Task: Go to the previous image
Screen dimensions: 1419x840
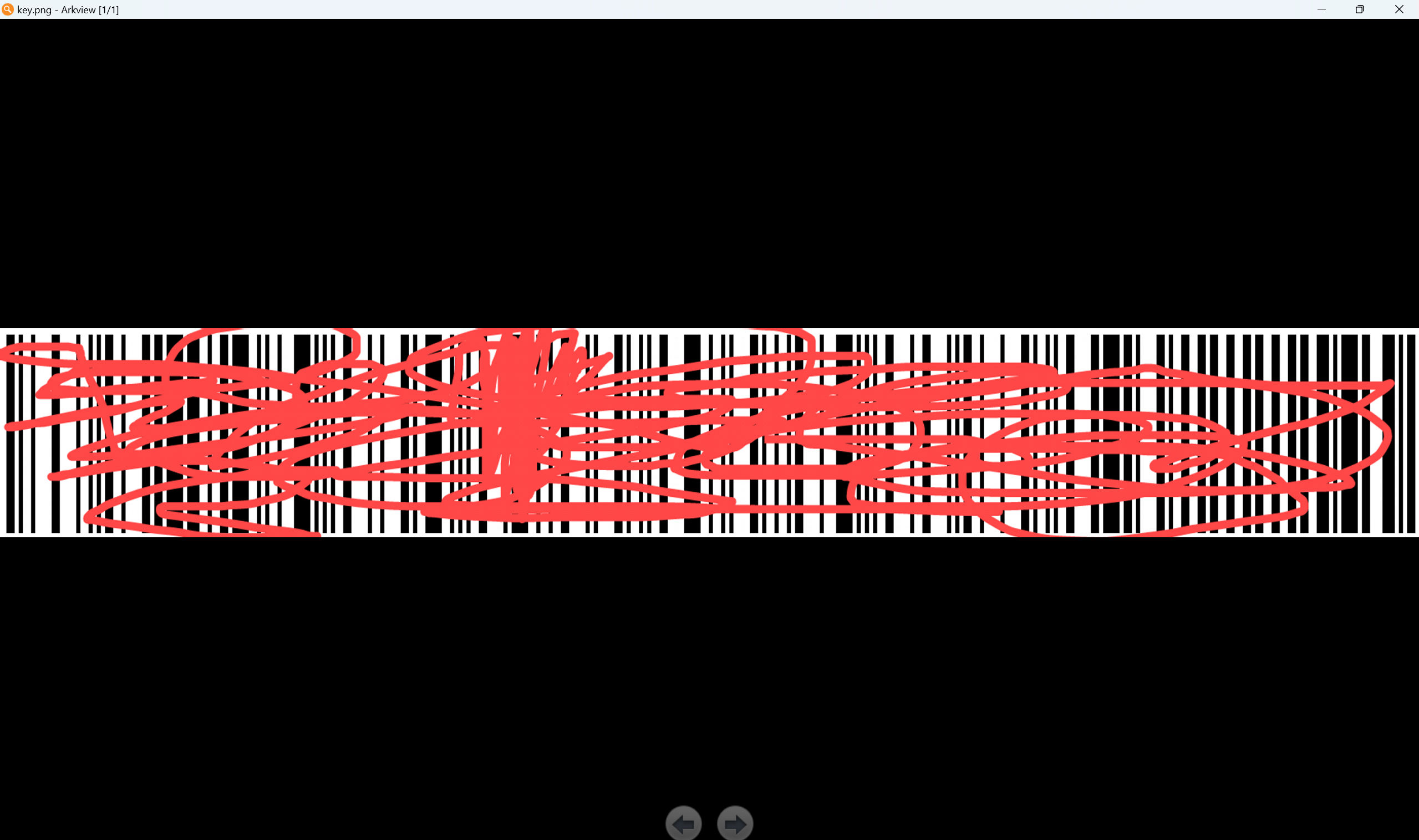Action: click(x=683, y=823)
